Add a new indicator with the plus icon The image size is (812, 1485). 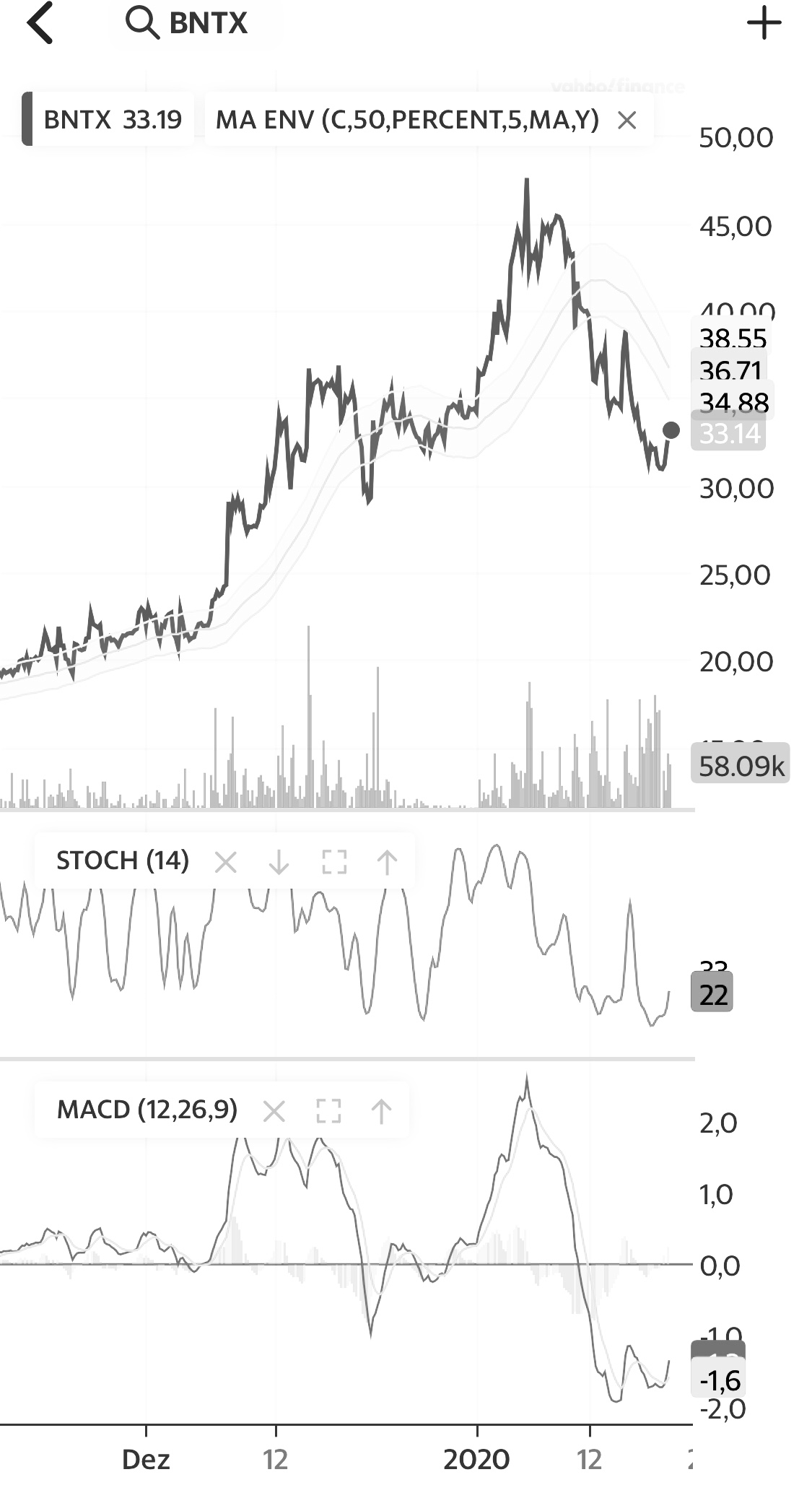coord(765,22)
